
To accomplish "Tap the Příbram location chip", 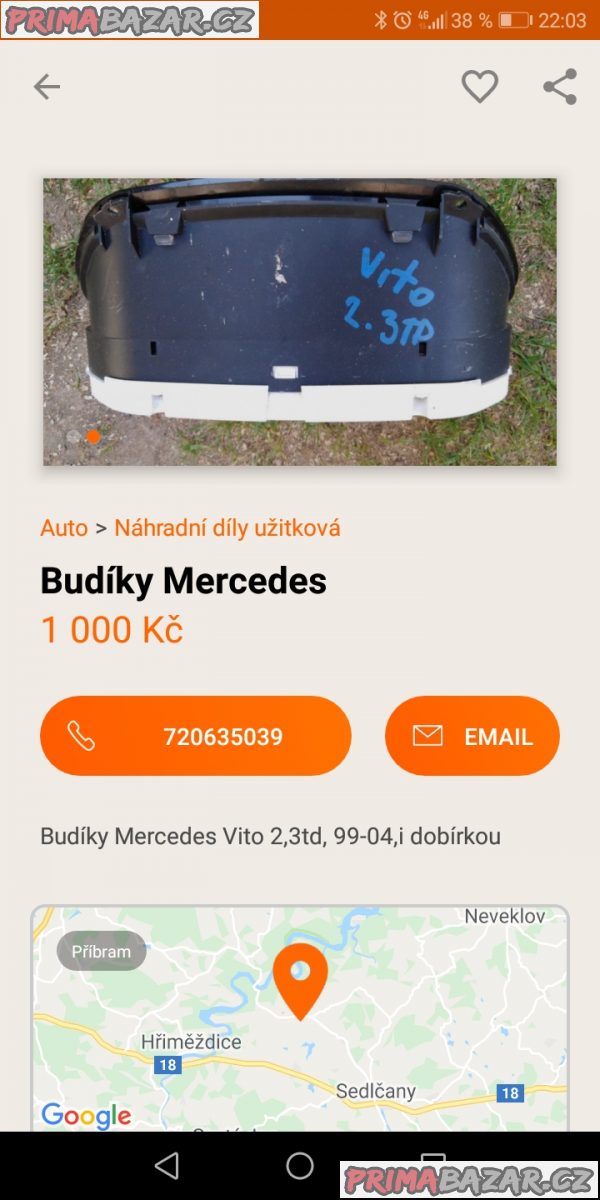I will [x=101, y=952].
